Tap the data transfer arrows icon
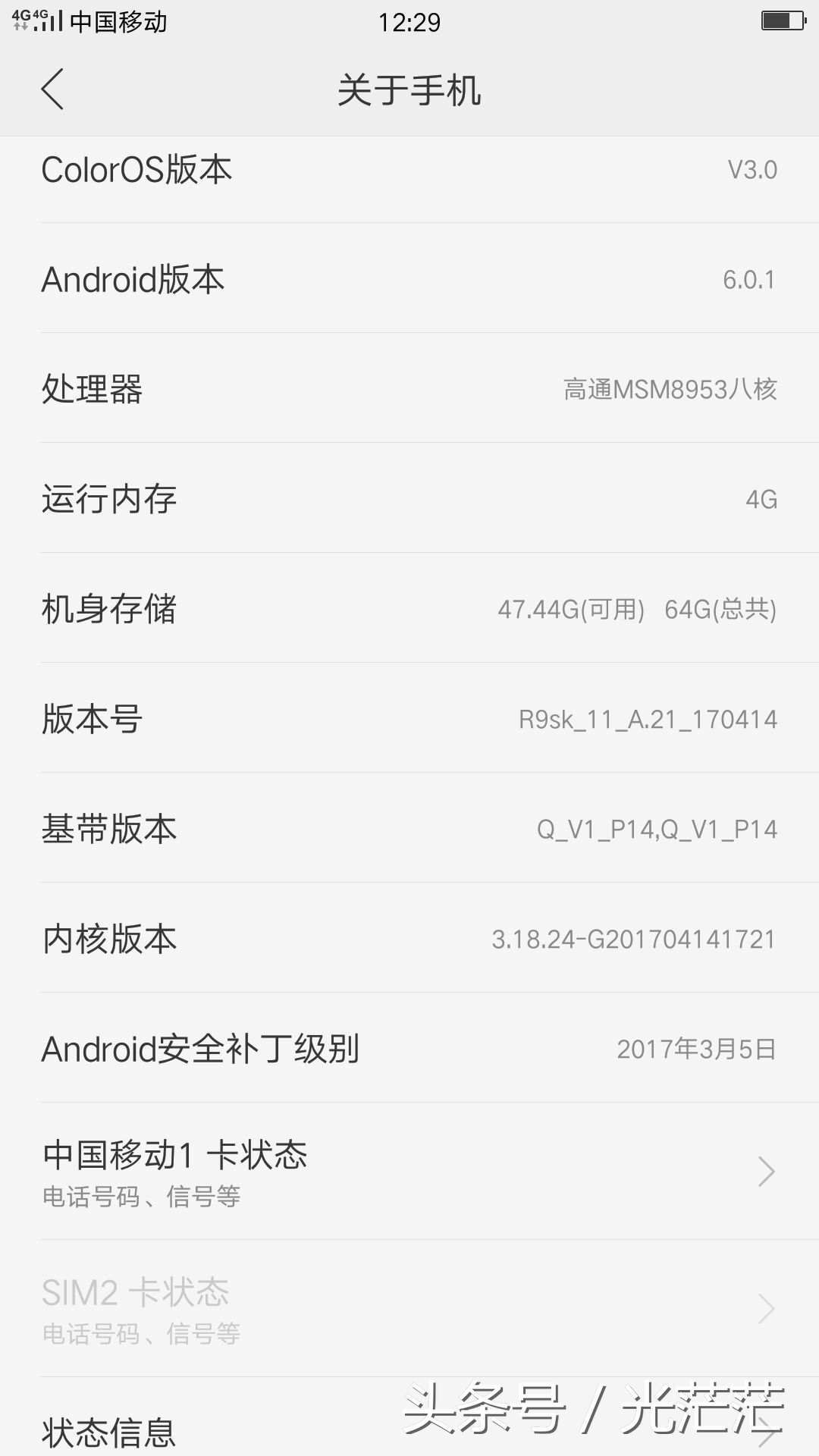 [x=21, y=26]
